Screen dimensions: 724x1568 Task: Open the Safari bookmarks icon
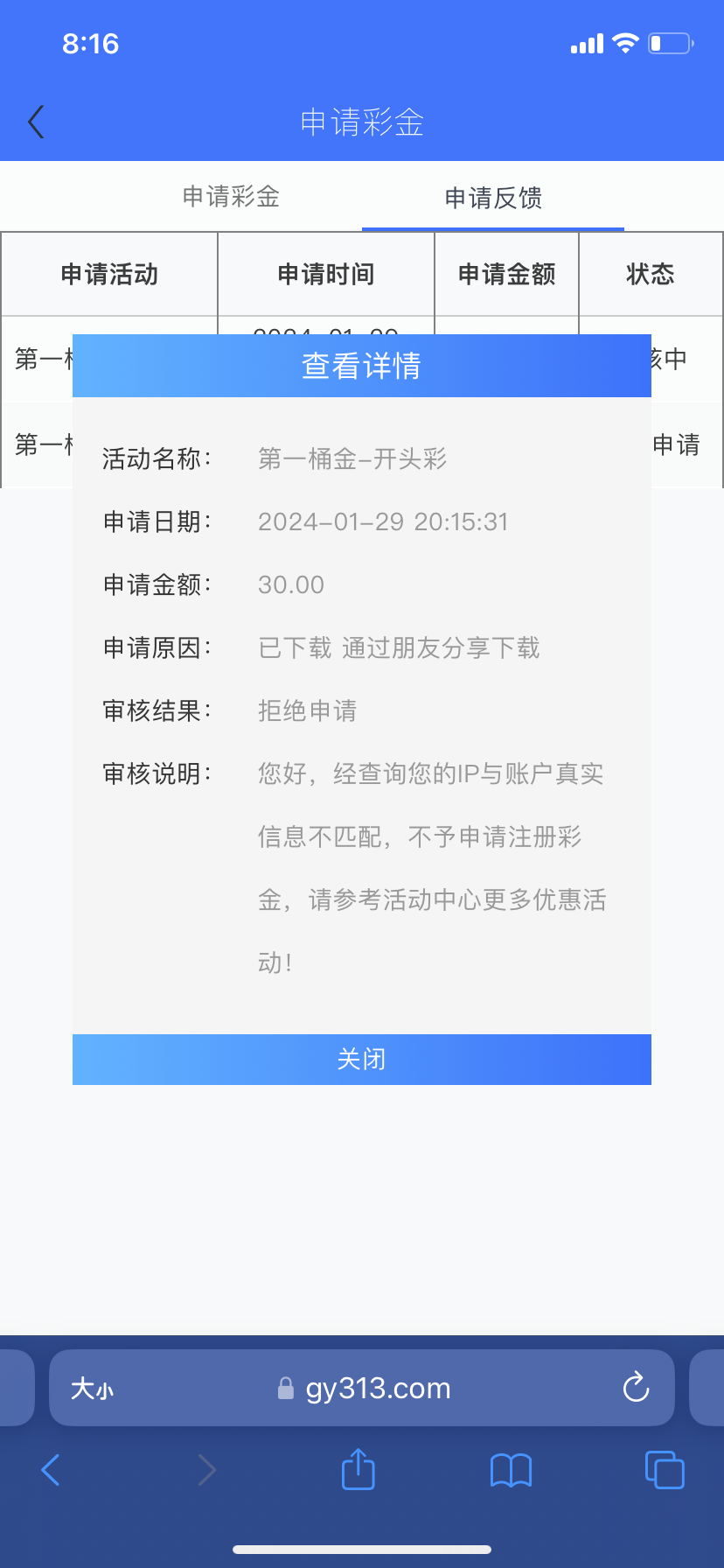[511, 1470]
